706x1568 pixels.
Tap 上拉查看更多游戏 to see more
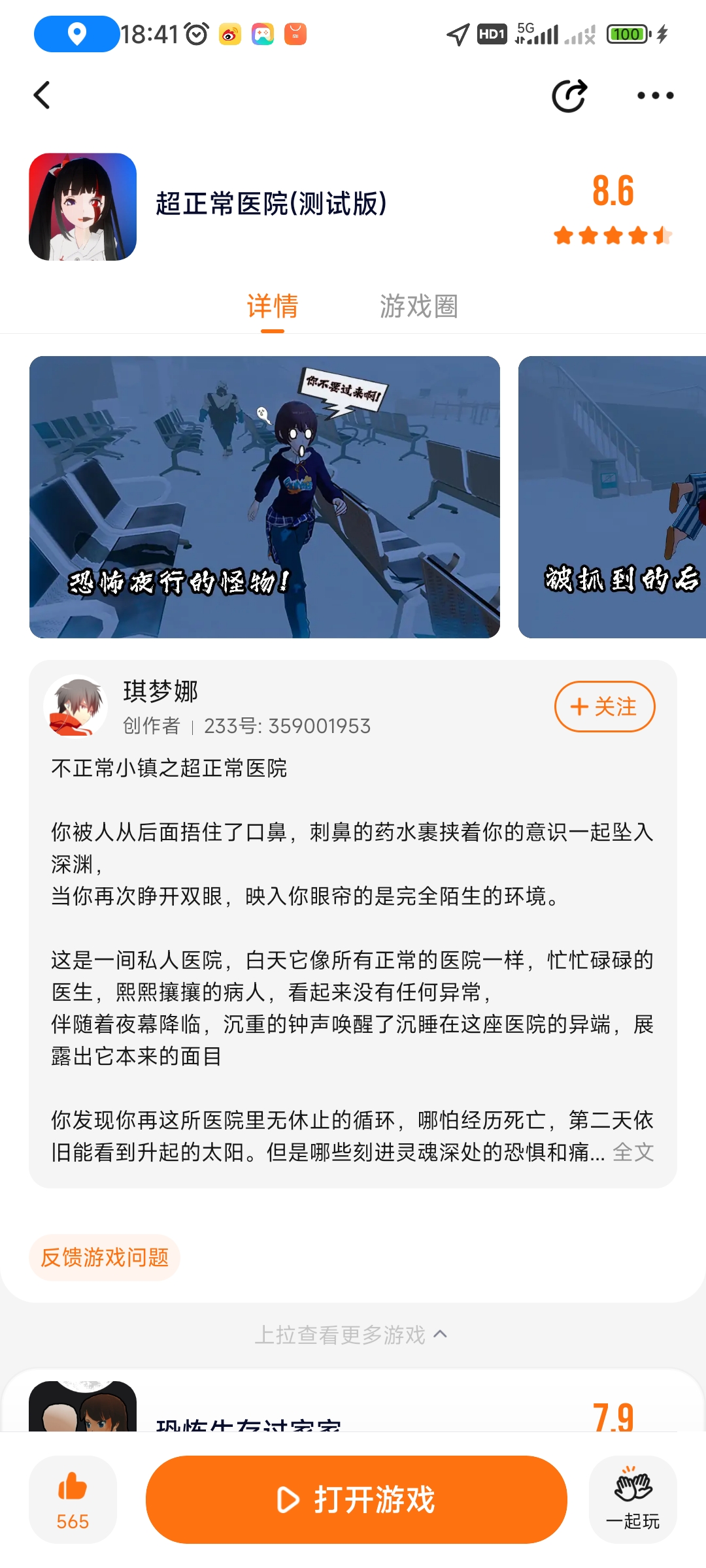pos(351,1335)
